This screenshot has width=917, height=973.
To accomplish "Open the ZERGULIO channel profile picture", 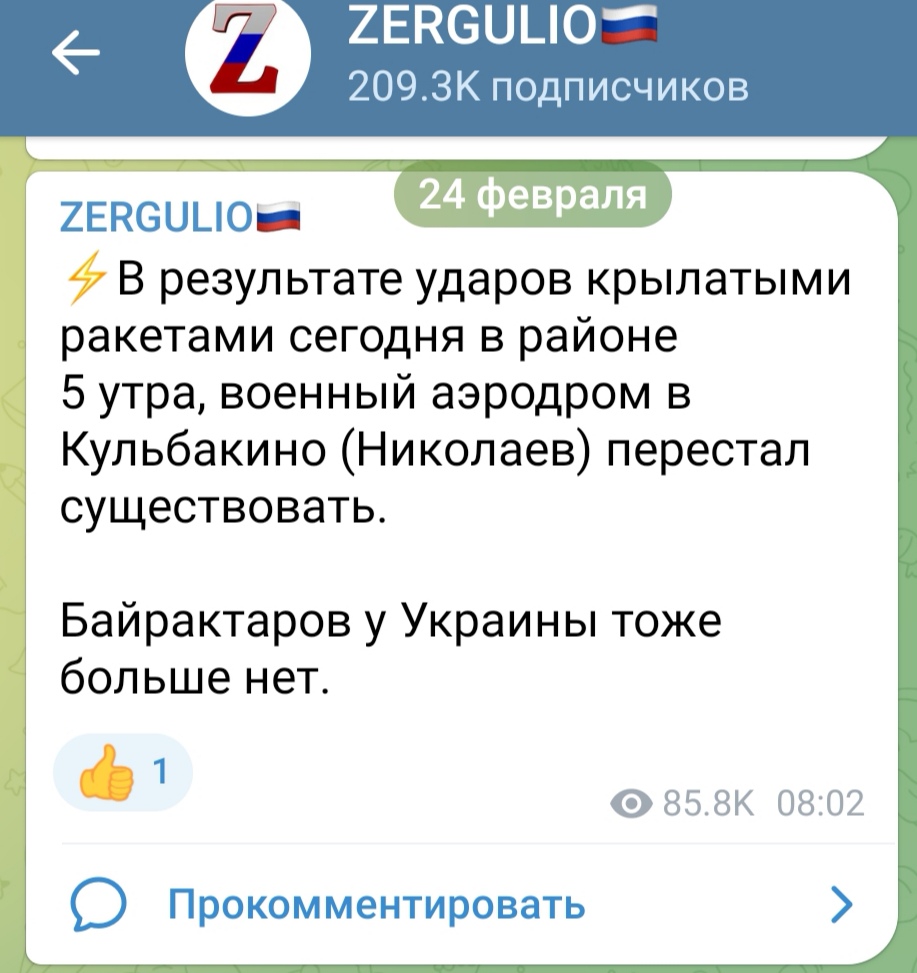I will (x=245, y=60).
